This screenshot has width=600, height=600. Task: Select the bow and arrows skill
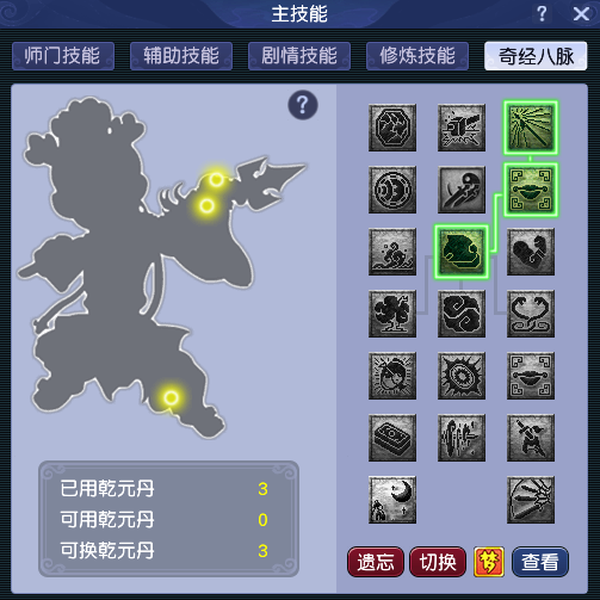531,500
